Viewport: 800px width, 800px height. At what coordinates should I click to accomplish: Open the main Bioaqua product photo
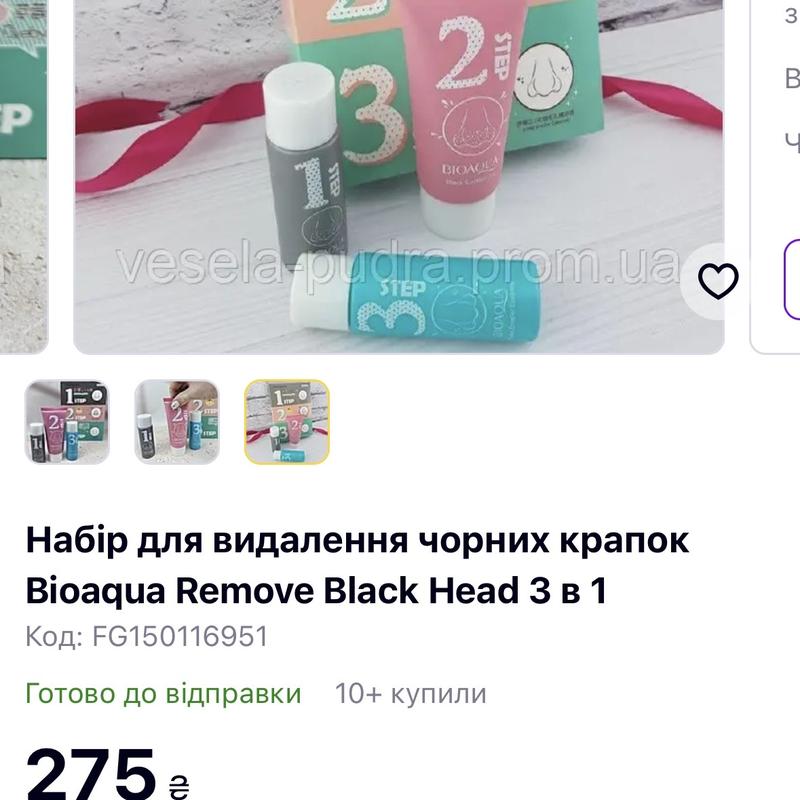[x=398, y=175]
